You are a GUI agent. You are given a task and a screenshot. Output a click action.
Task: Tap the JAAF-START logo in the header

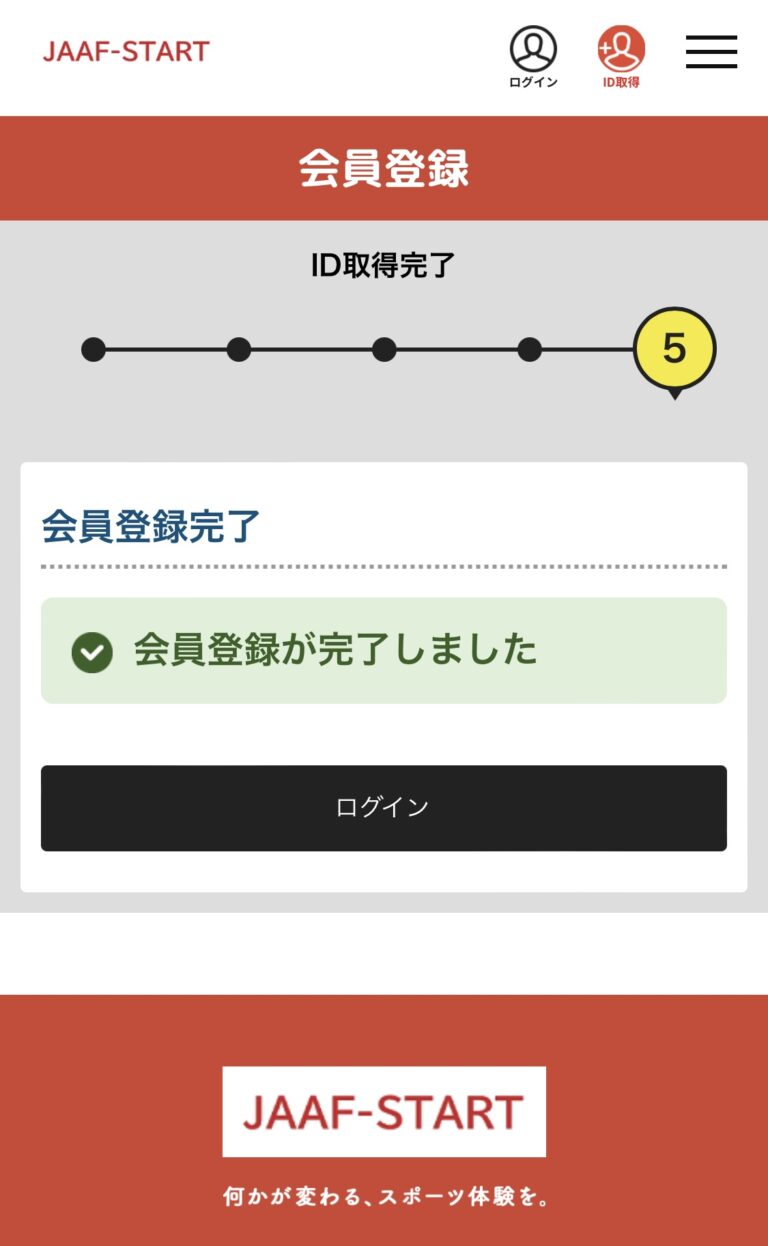(x=126, y=51)
